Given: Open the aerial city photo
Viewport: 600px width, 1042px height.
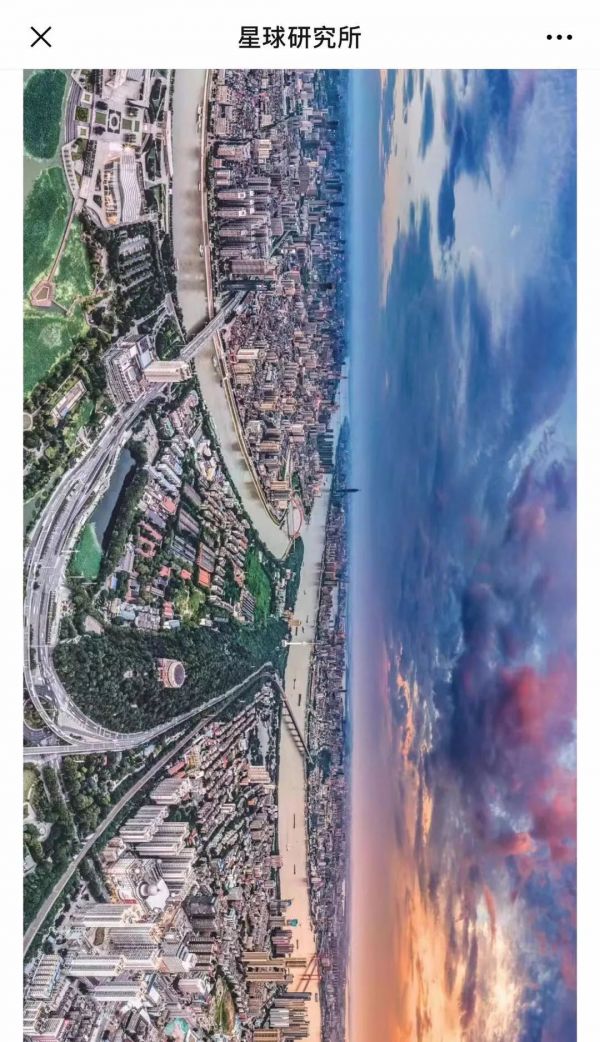Looking at the screenshot, I should (x=300, y=555).
